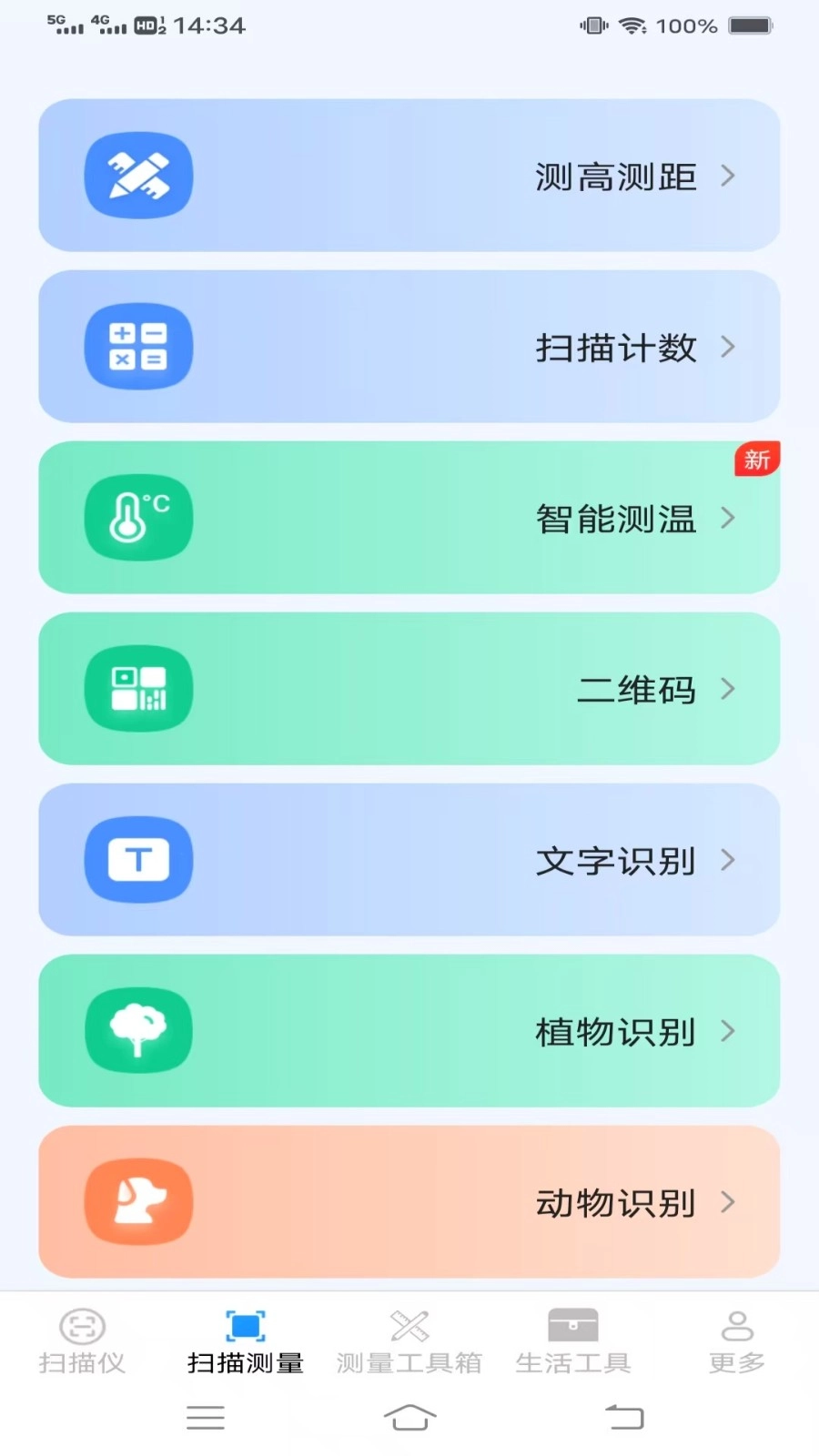Image resolution: width=819 pixels, height=1456 pixels.
Task: Tap the letter T text recognition icon
Action: click(x=138, y=860)
